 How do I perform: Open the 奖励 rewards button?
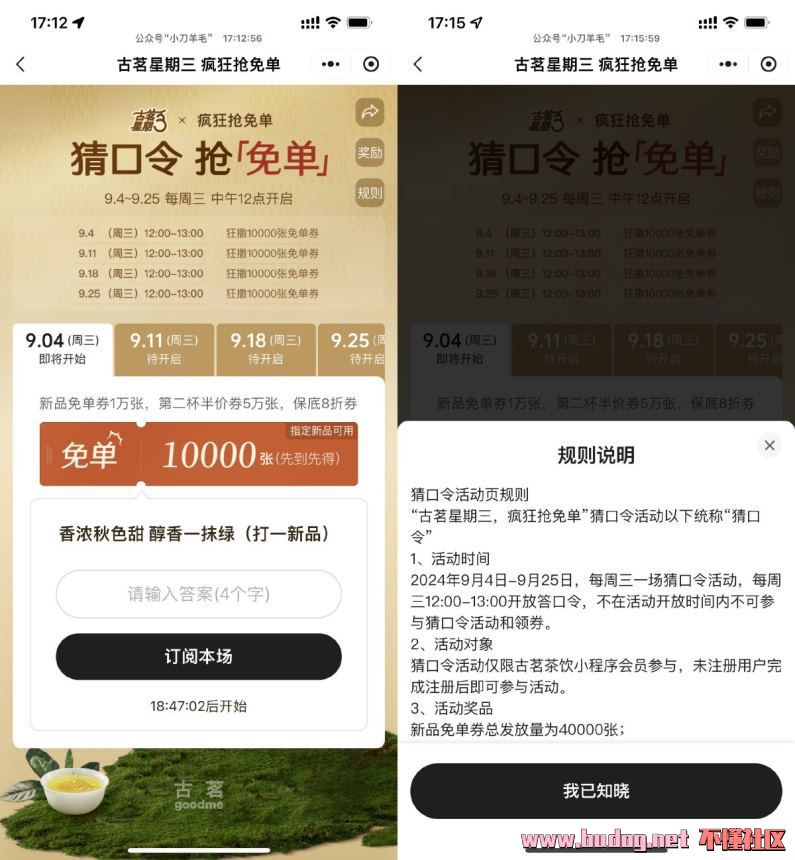[x=370, y=153]
